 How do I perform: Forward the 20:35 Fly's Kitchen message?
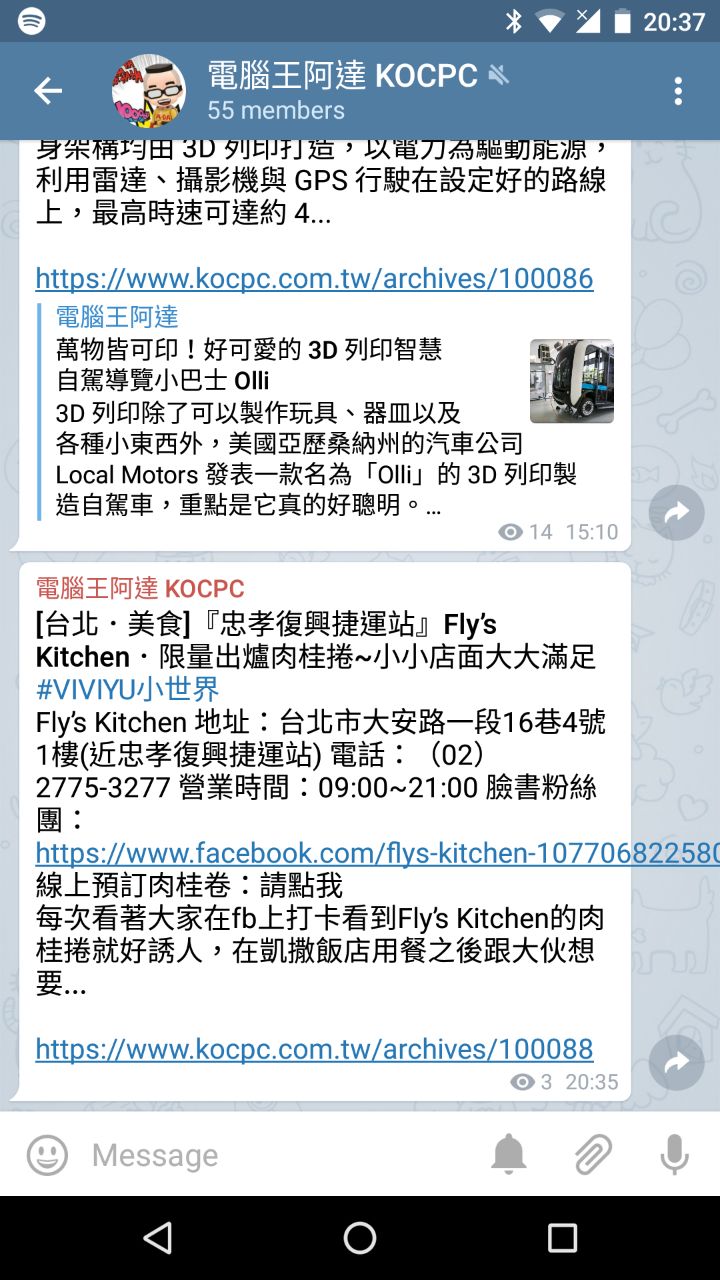point(677,1062)
